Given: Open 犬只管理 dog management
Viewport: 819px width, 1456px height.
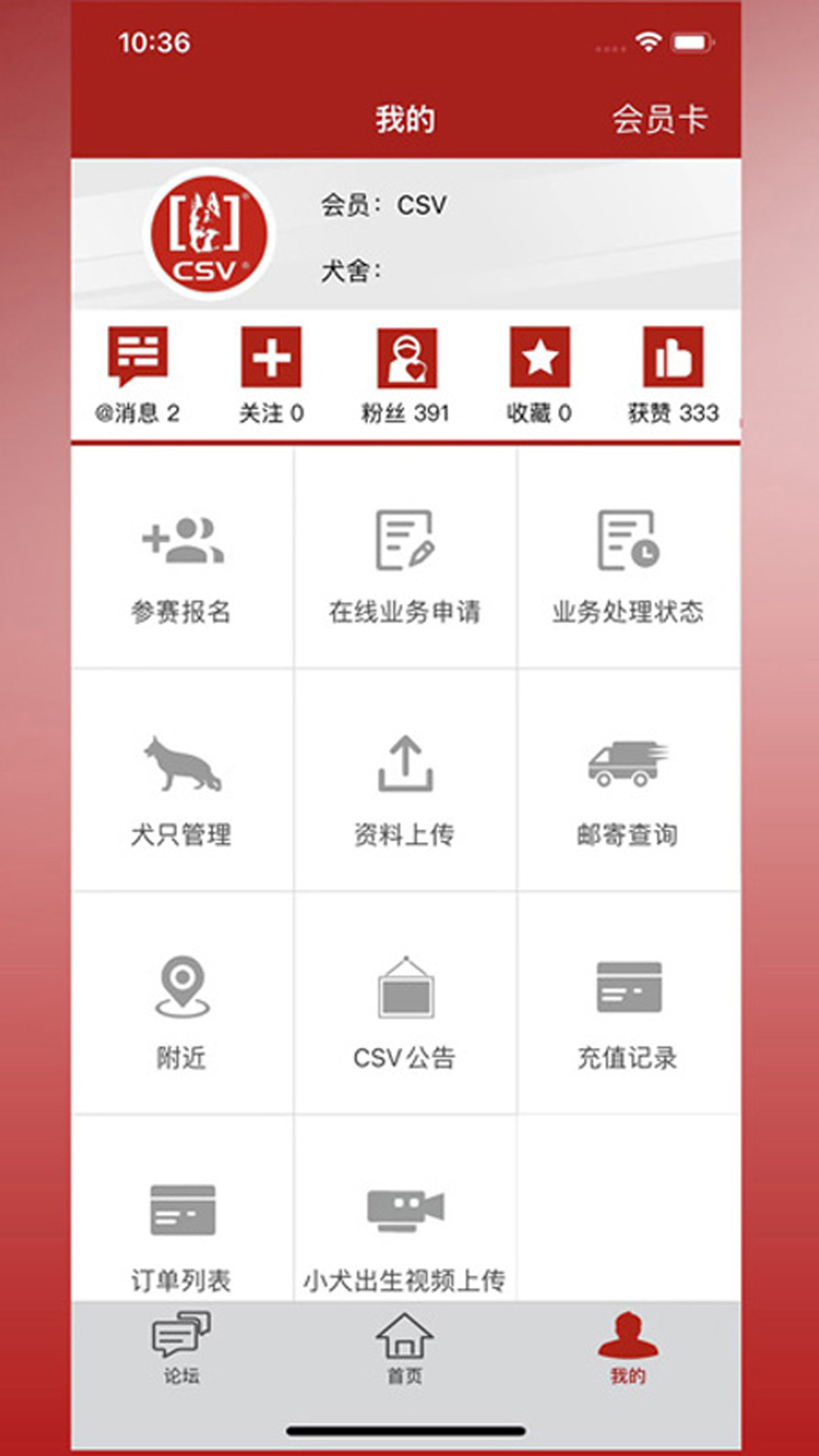Looking at the screenshot, I should pos(182,780).
